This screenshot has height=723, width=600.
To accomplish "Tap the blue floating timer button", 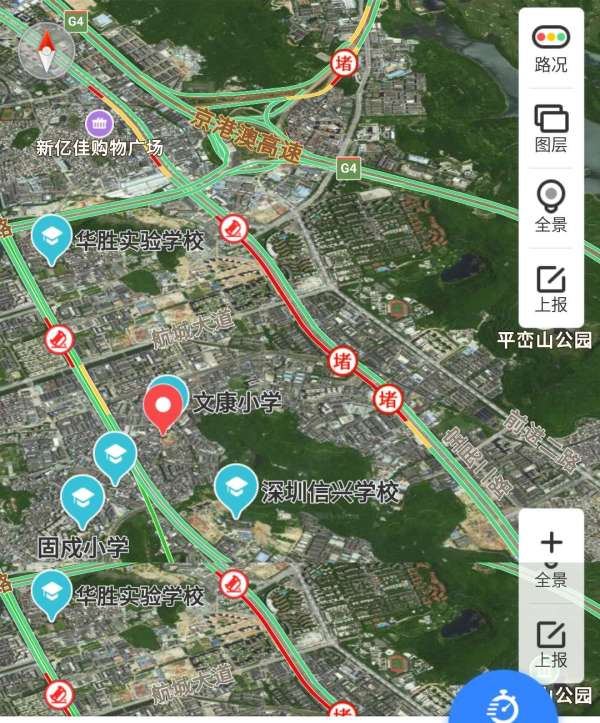I will (x=499, y=706).
